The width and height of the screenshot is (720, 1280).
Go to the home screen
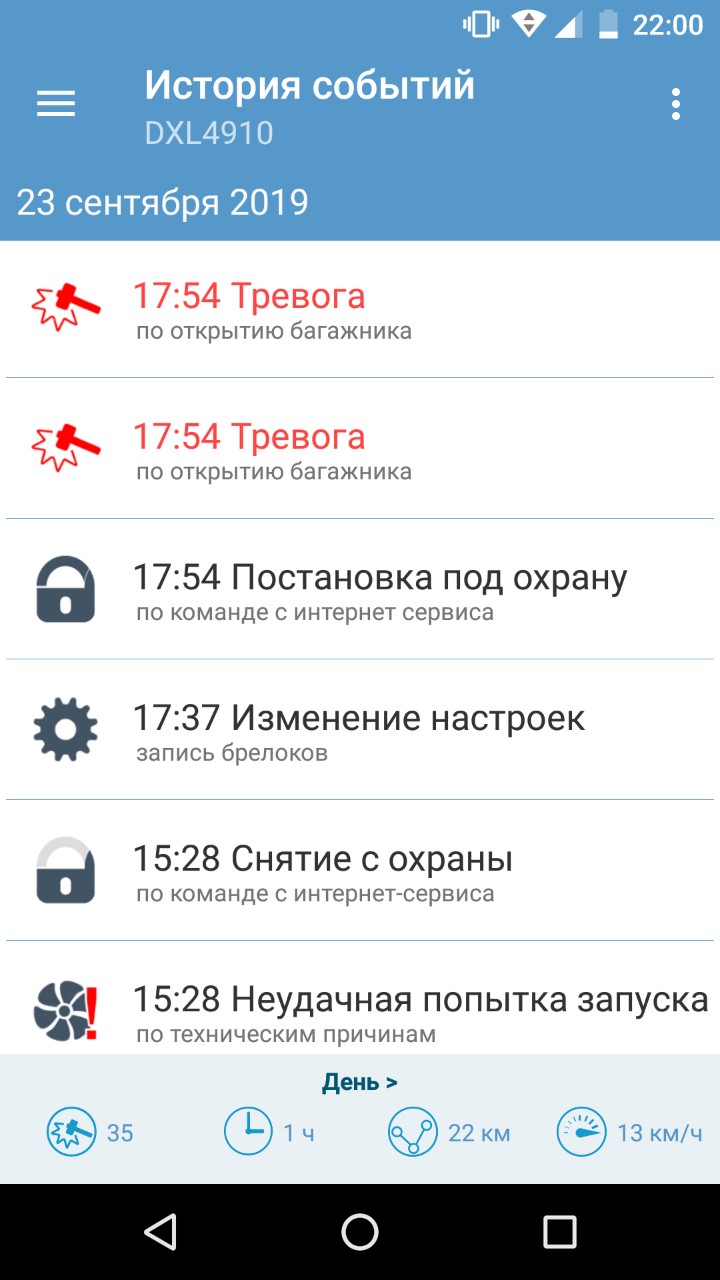360,1232
